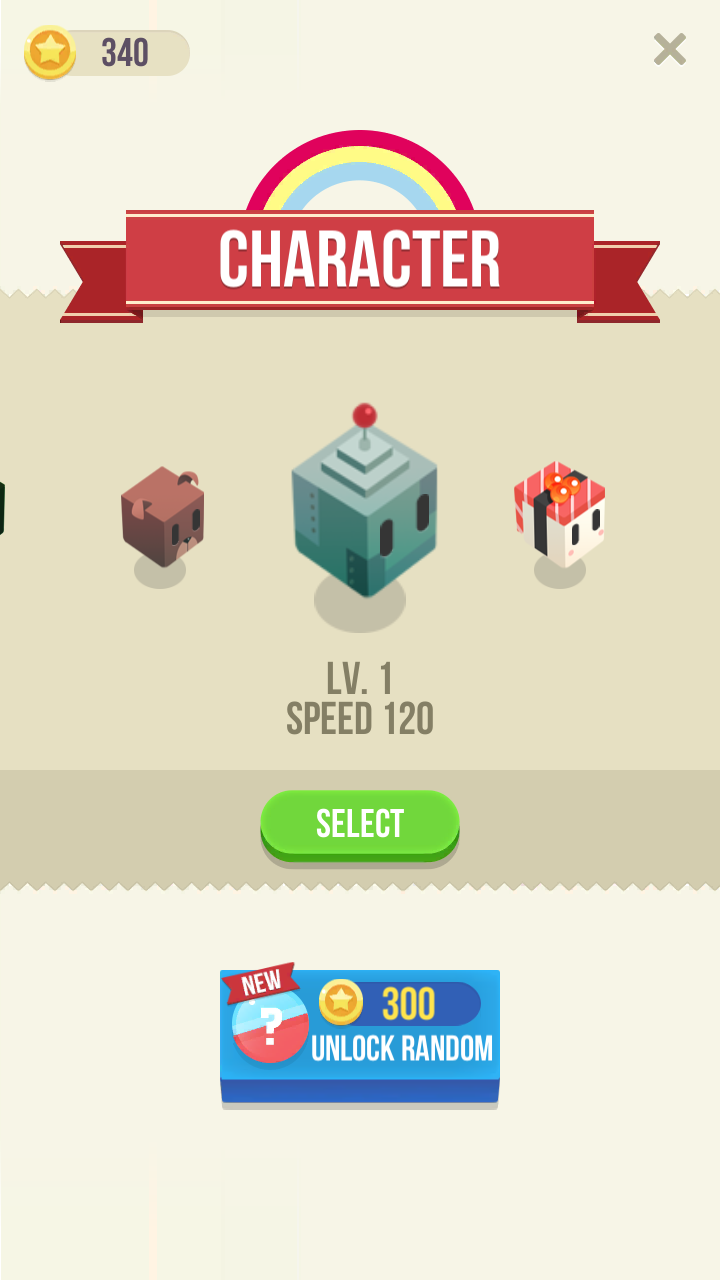Viewport: 720px width, 1280px height.
Task: Close the character selection screen
Action: 668,50
